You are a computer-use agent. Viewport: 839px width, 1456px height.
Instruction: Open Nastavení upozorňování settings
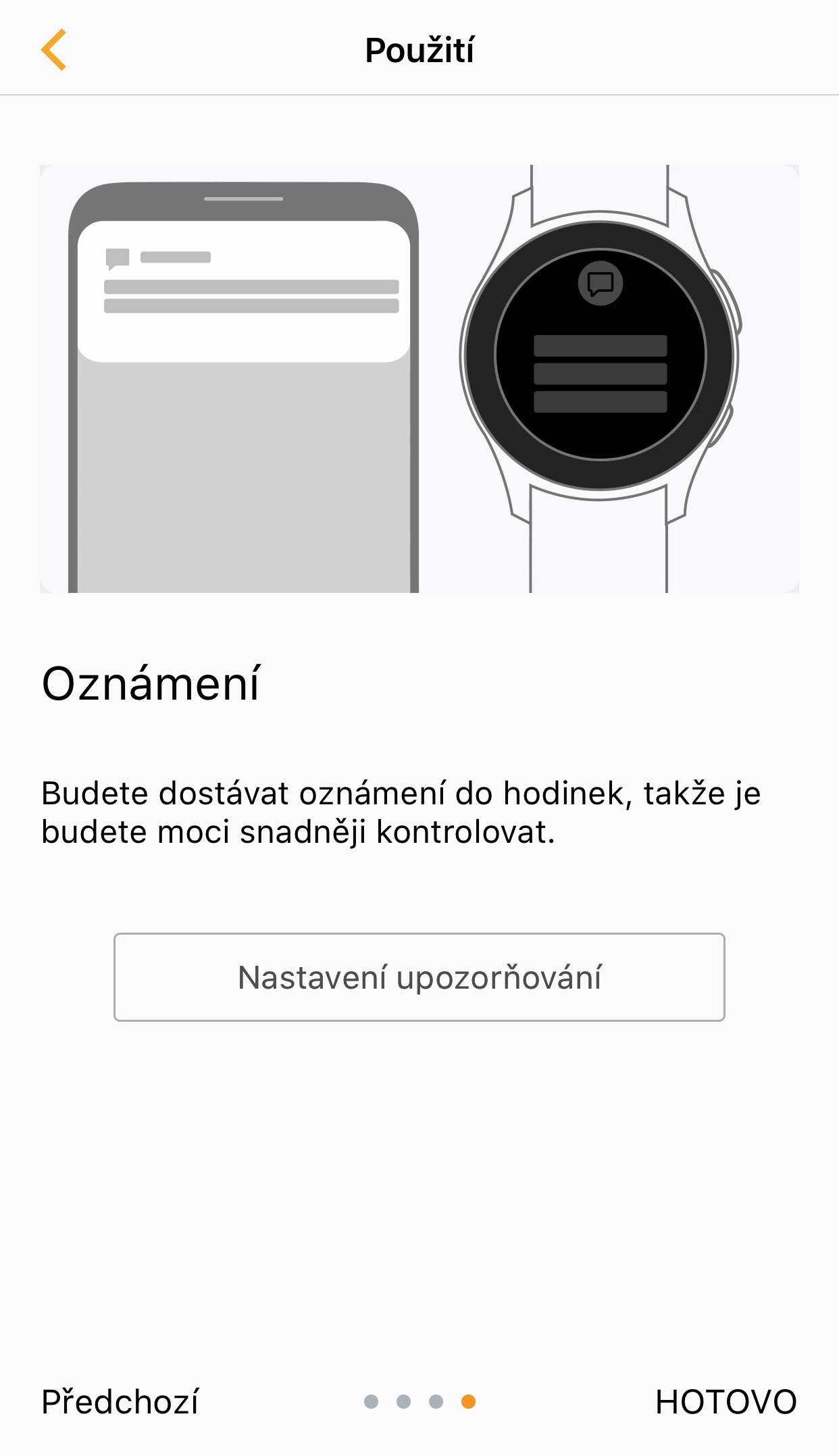419,977
